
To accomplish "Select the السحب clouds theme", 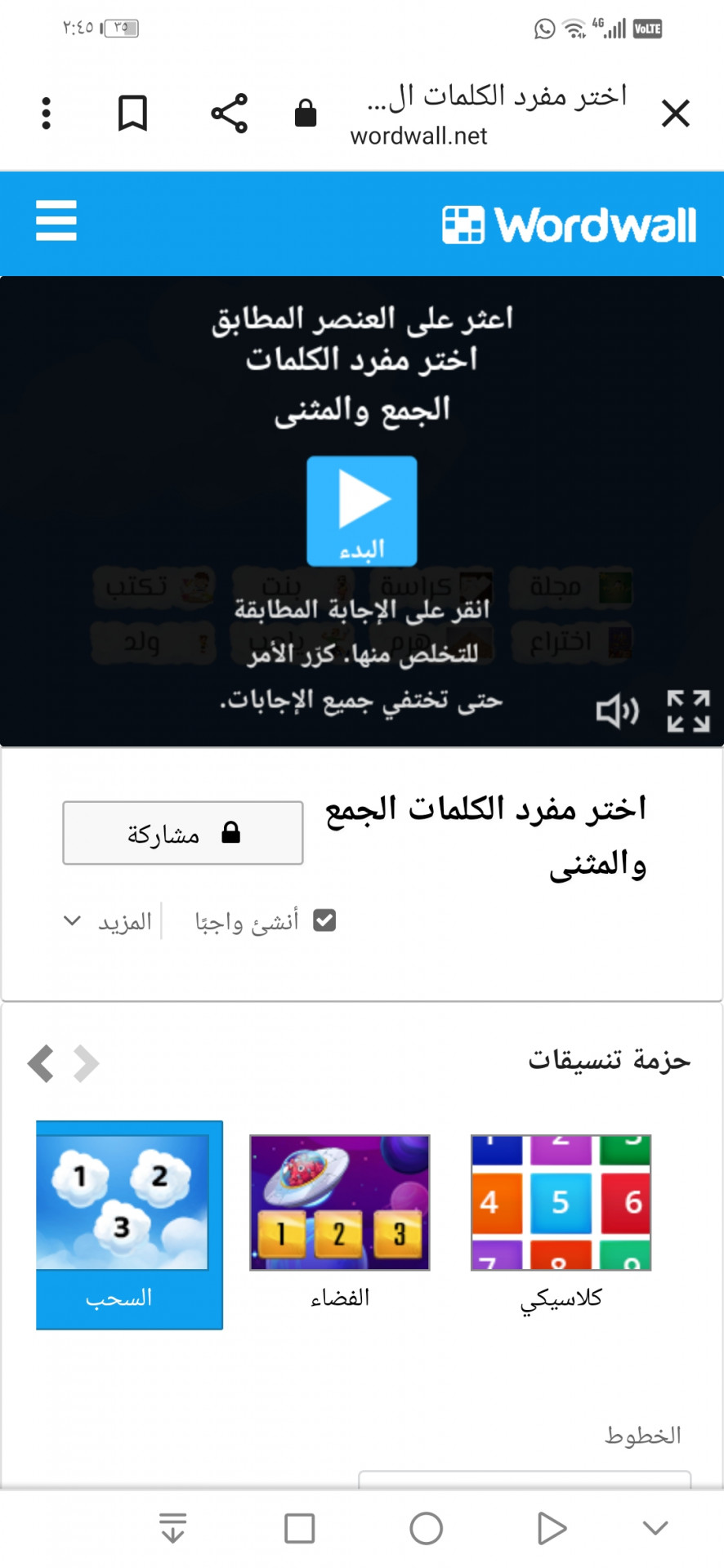I will pyautogui.click(x=129, y=1225).
